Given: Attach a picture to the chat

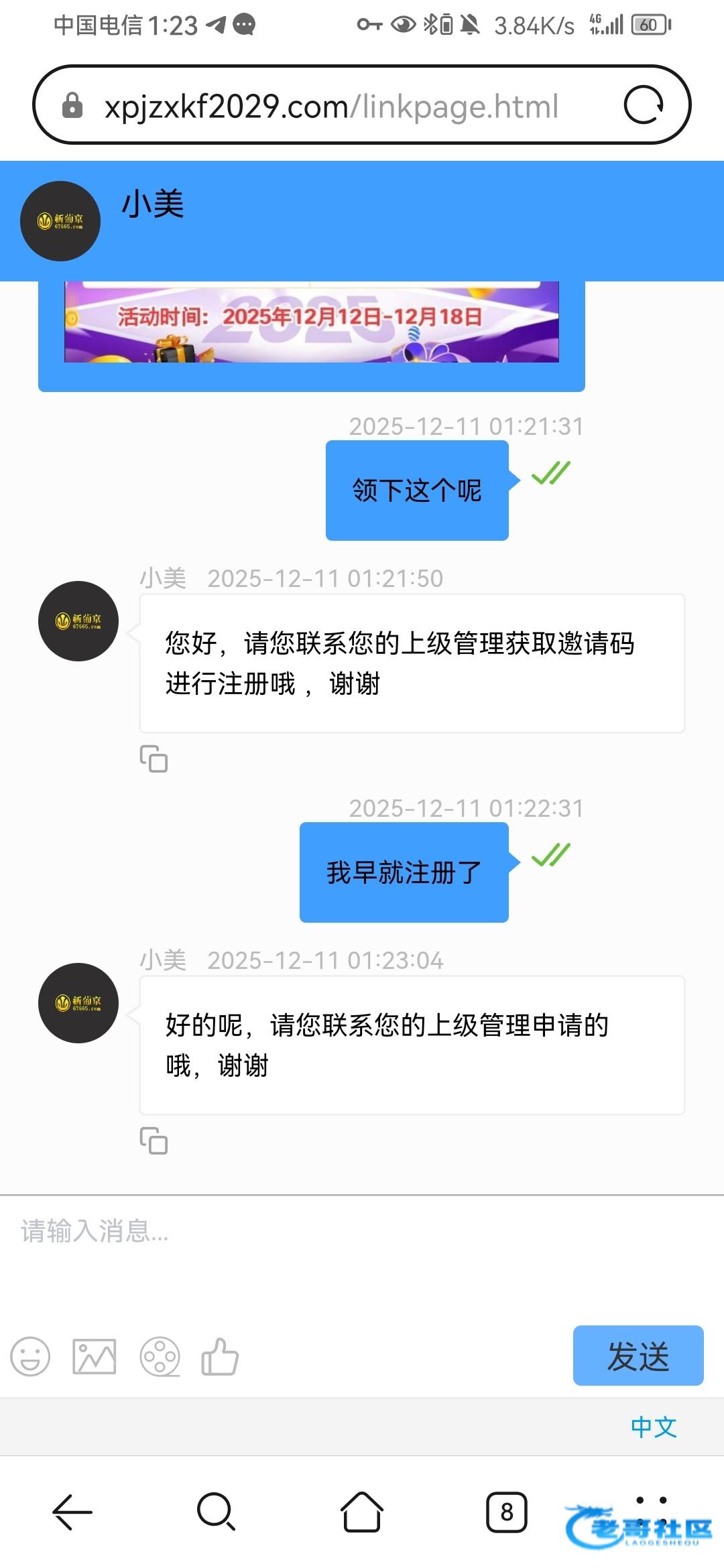Looking at the screenshot, I should pos(94,1357).
